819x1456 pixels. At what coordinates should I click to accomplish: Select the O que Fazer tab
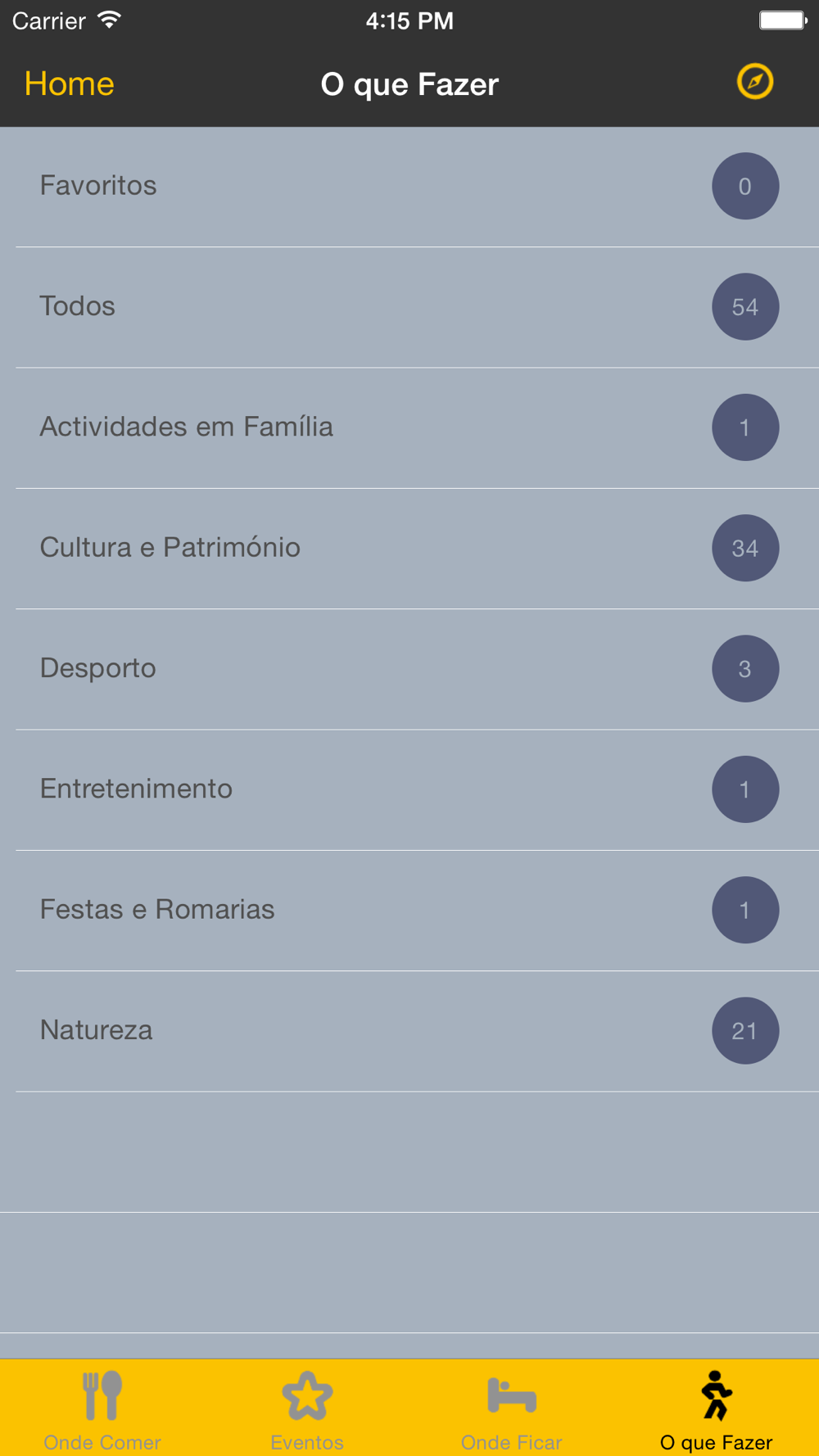717,1409
